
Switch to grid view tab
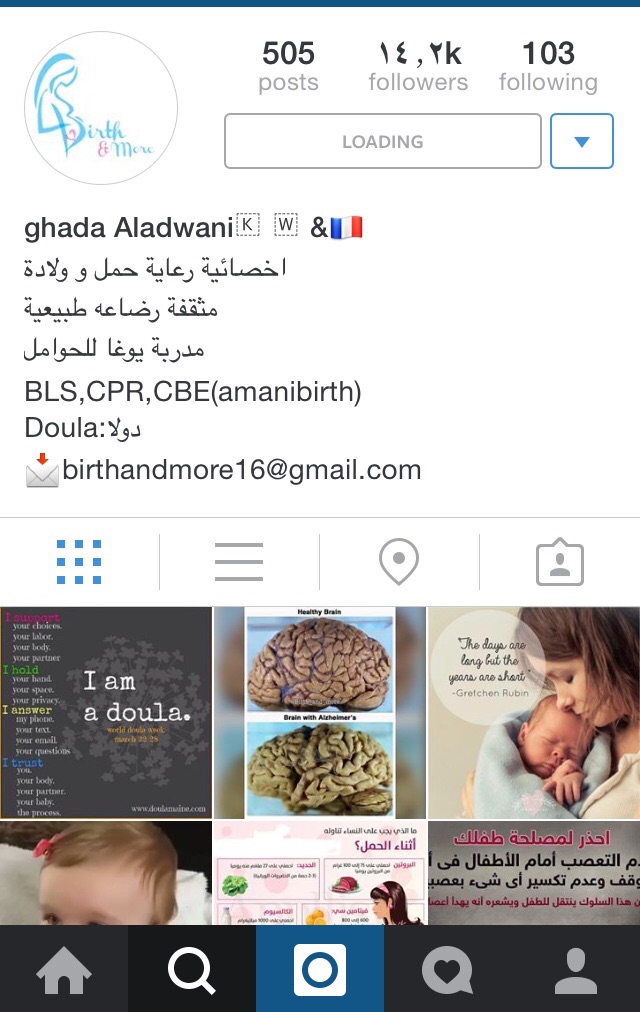(x=79, y=562)
